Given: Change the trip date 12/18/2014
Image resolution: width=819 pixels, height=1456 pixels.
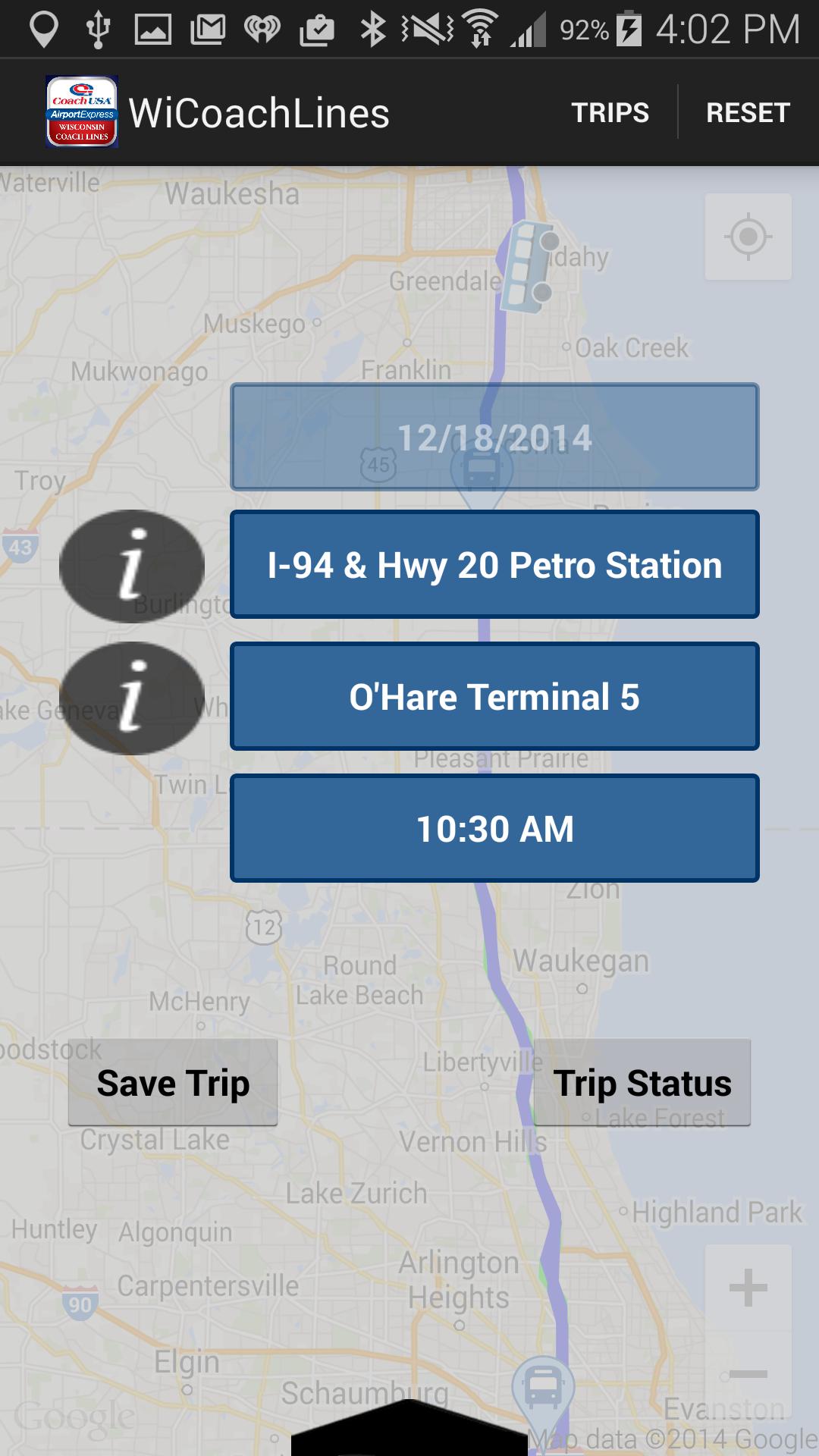Looking at the screenshot, I should pyautogui.click(x=494, y=438).
